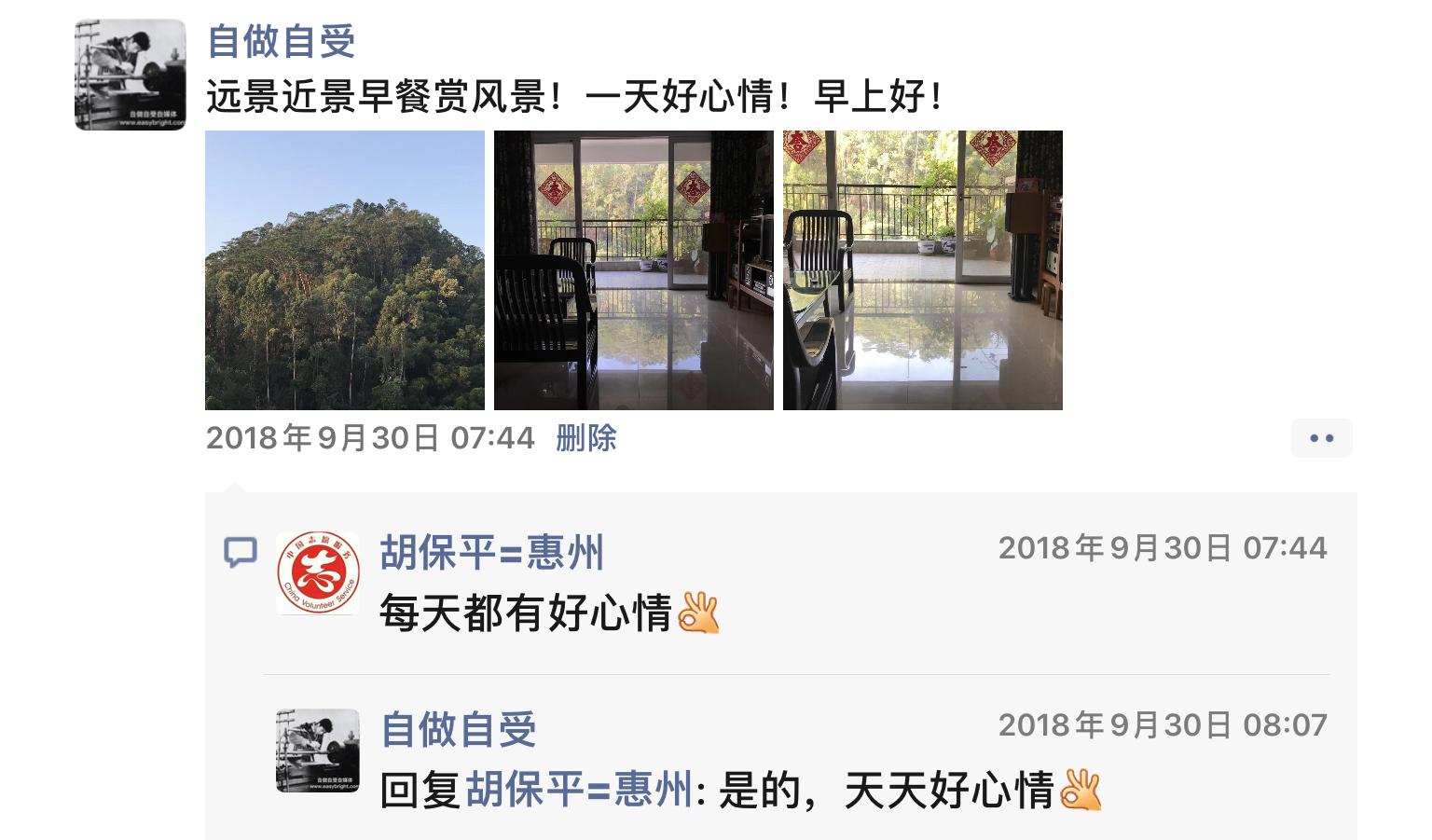Open the two-dot like and comment menu
Screen dimensions: 1432x840
point(1321,438)
